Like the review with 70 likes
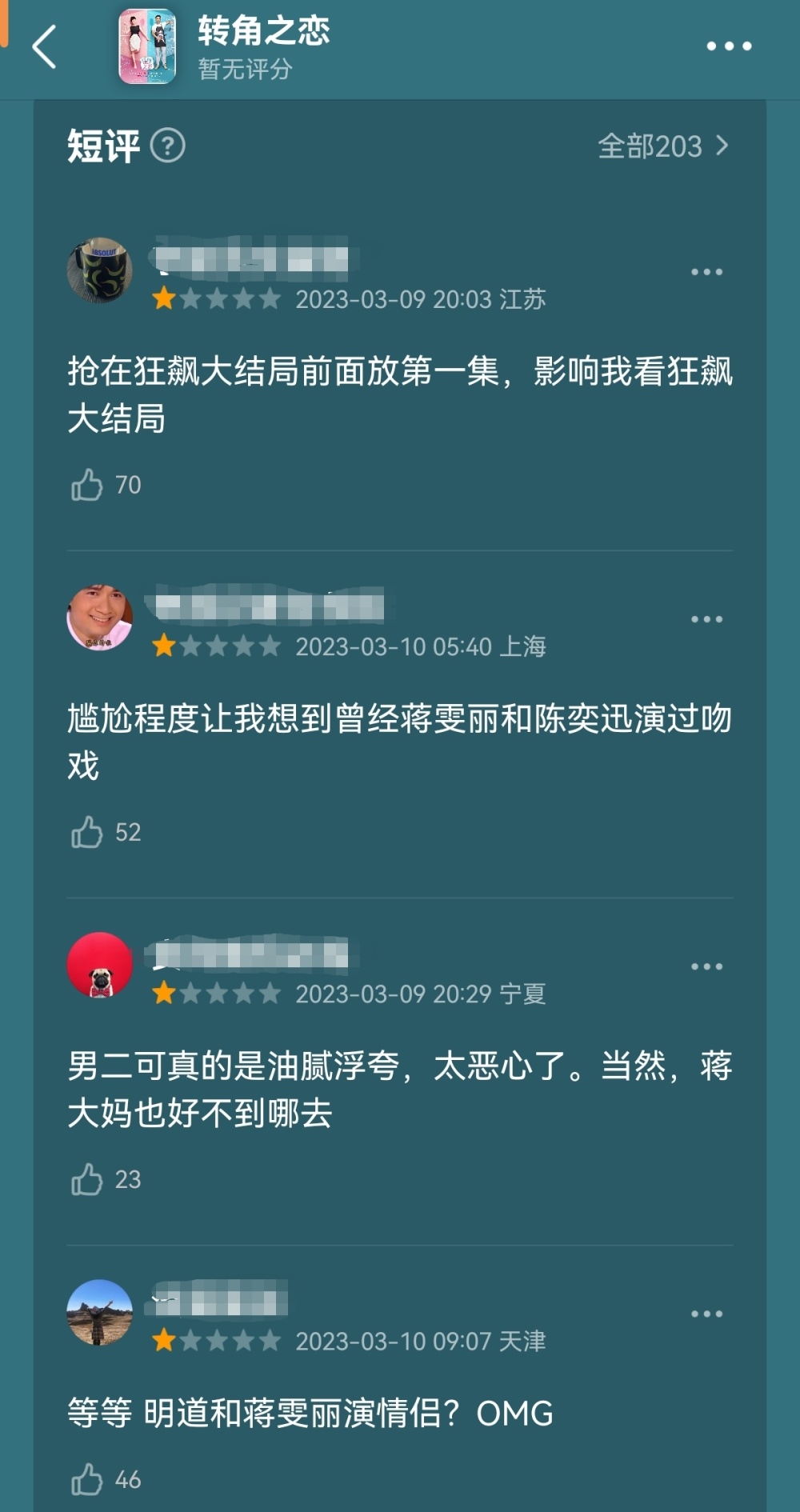This screenshot has width=800, height=1512. click(x=87, y=485)
